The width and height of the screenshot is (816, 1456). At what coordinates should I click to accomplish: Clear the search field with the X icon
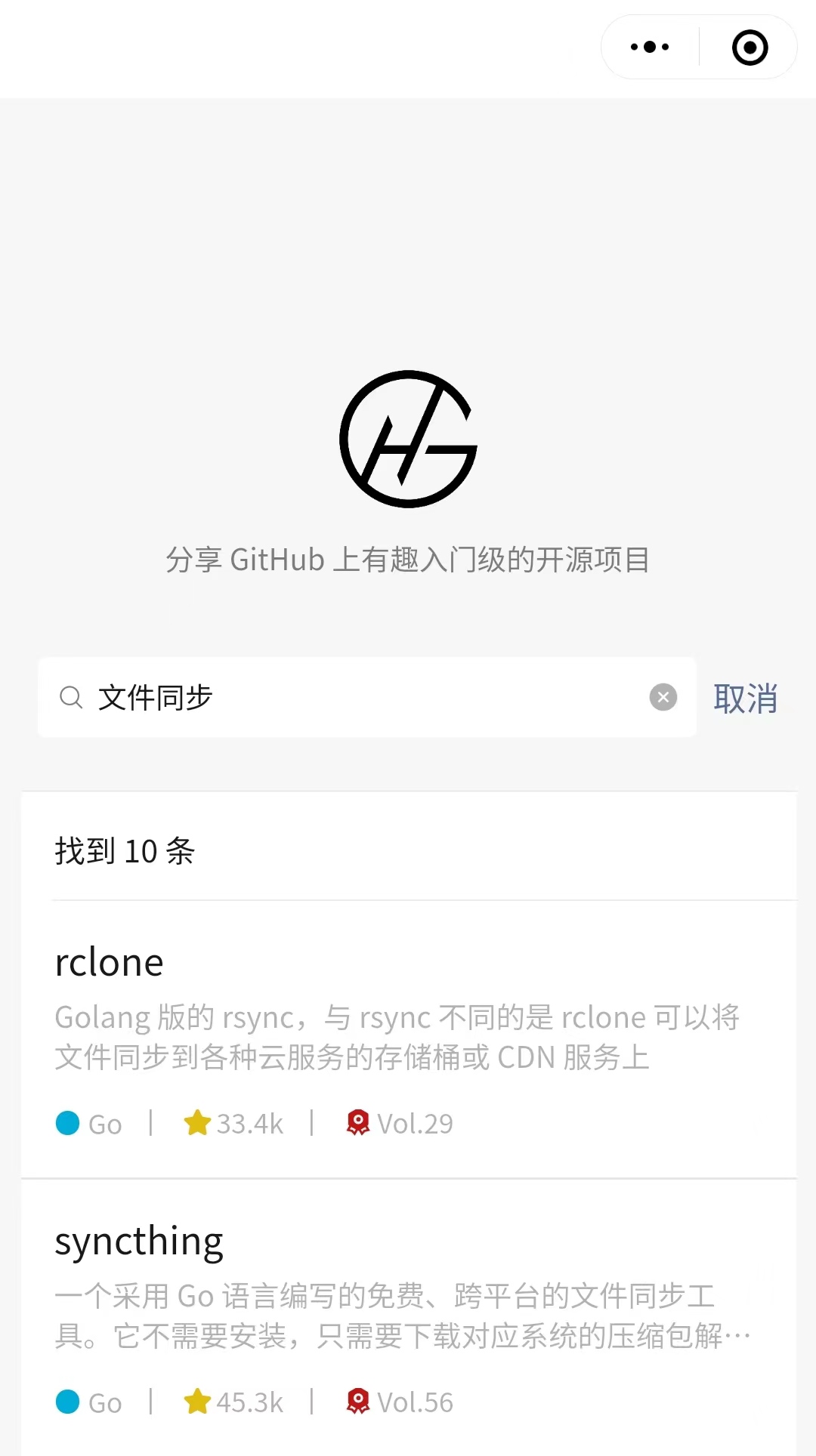point(663,697)
